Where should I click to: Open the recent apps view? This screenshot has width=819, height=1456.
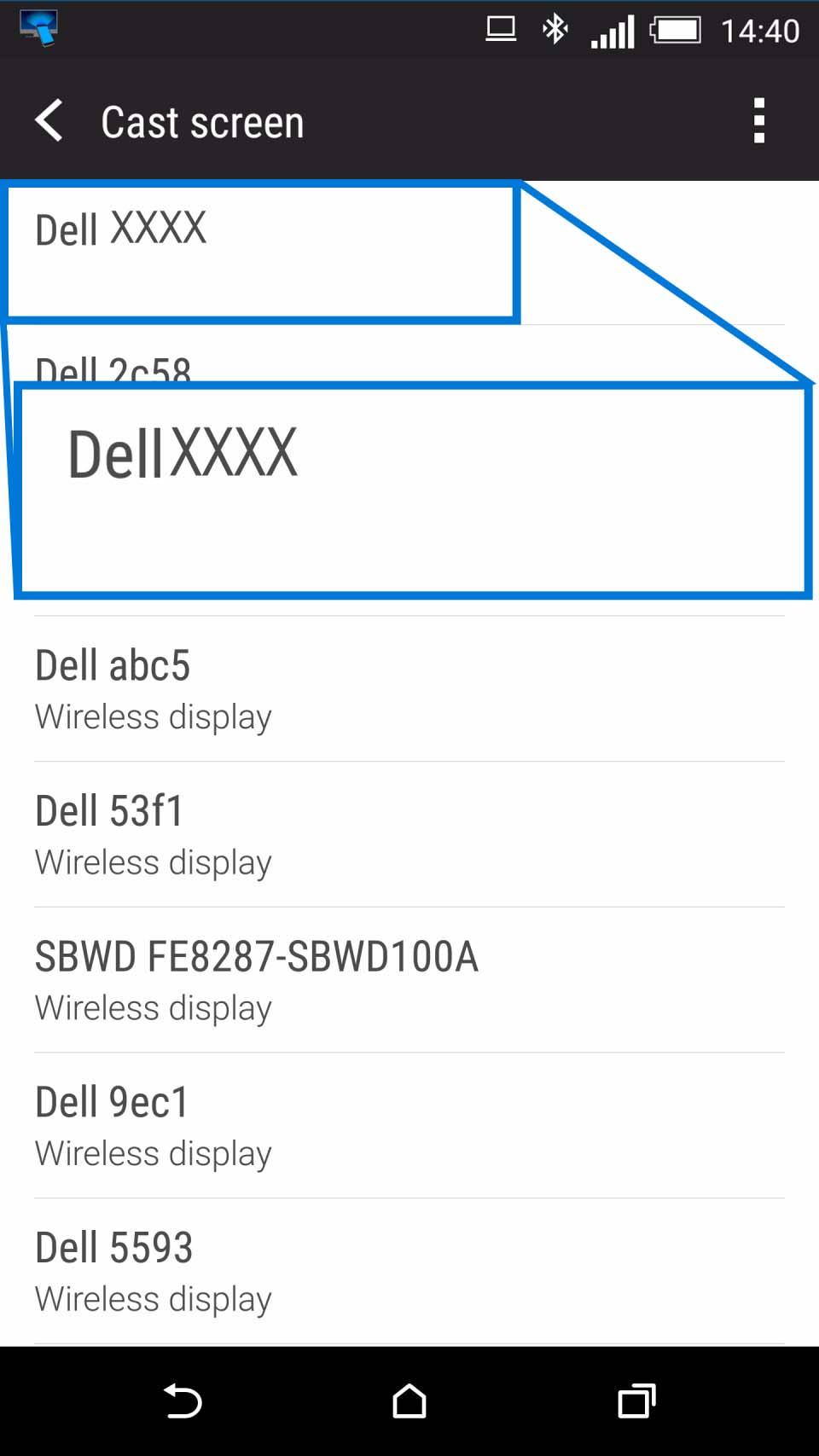636,1401
